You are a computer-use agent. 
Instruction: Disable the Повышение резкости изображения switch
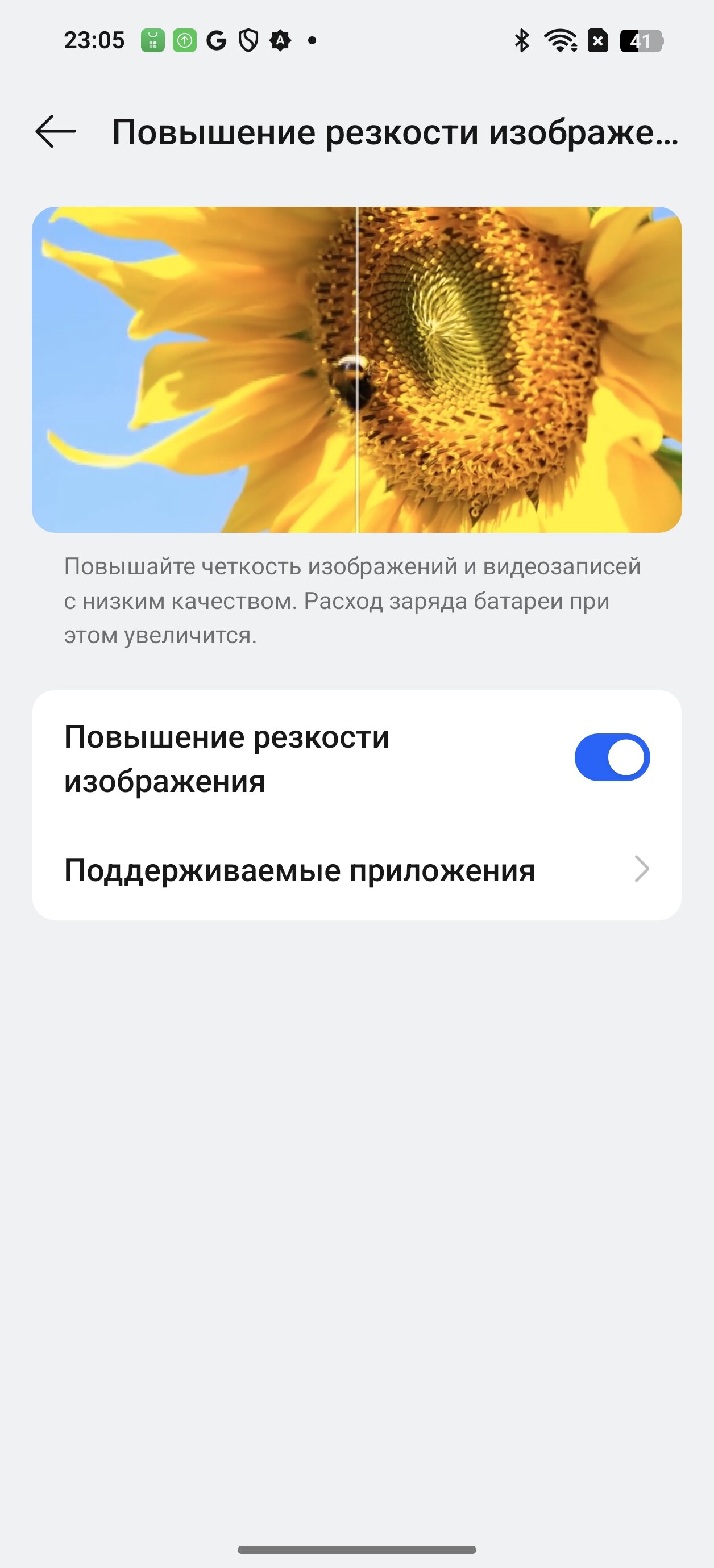(612, 757)
